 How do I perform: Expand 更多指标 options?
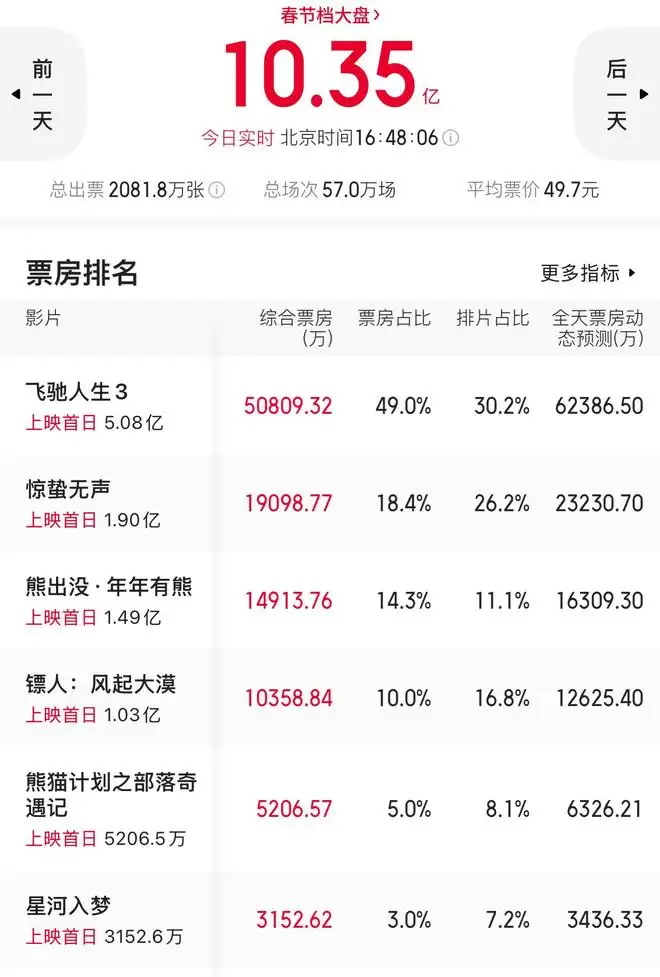[x=588, y=272]
